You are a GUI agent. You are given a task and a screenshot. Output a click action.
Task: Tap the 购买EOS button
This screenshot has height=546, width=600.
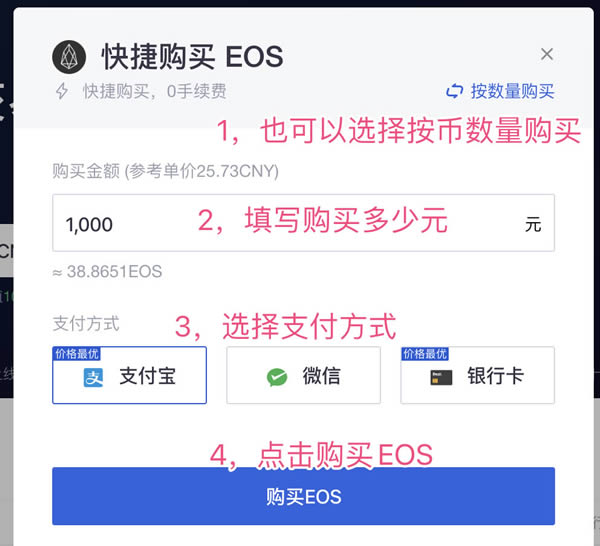[x=303, y=496]
